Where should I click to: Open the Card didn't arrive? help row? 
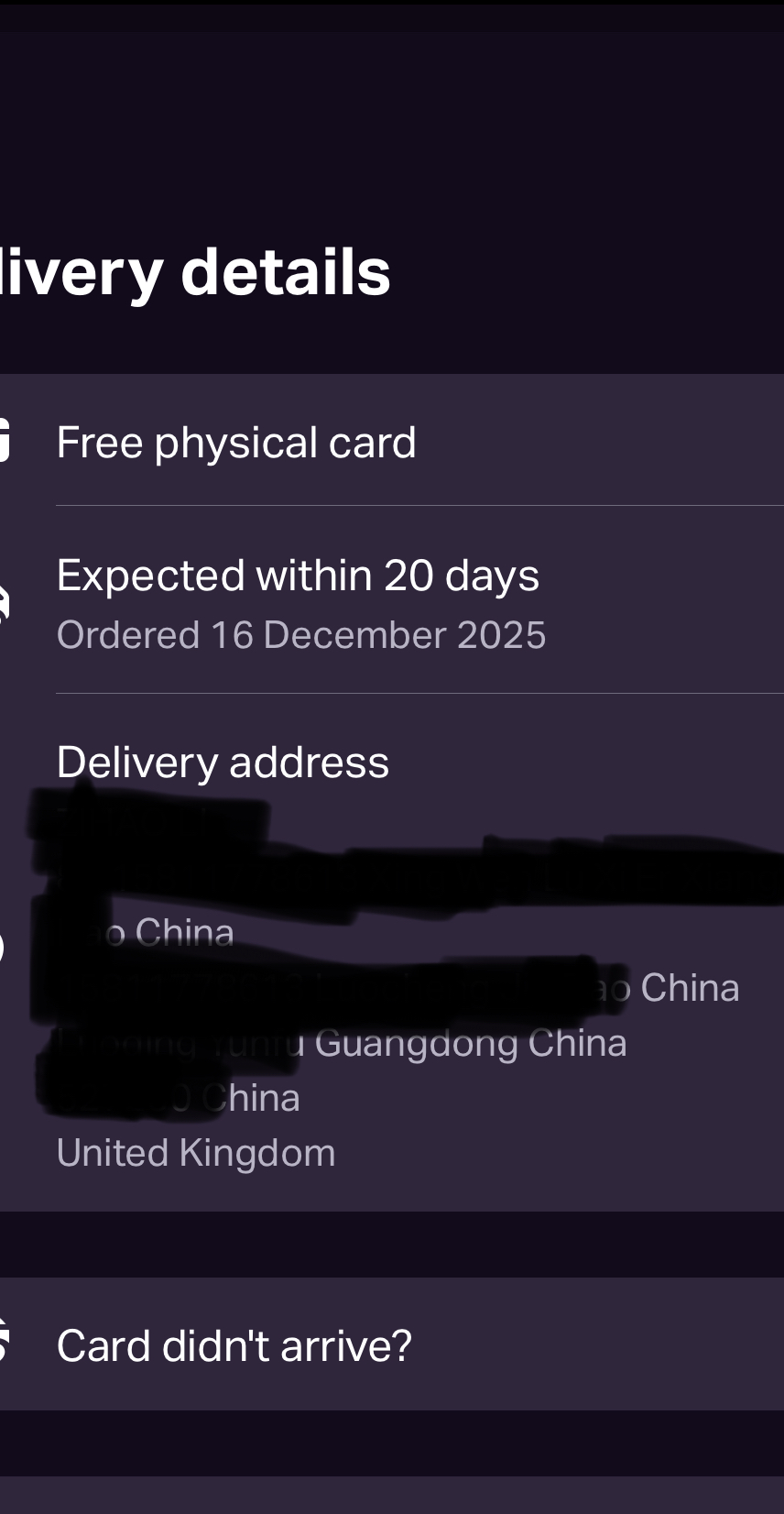(234, 1345)
